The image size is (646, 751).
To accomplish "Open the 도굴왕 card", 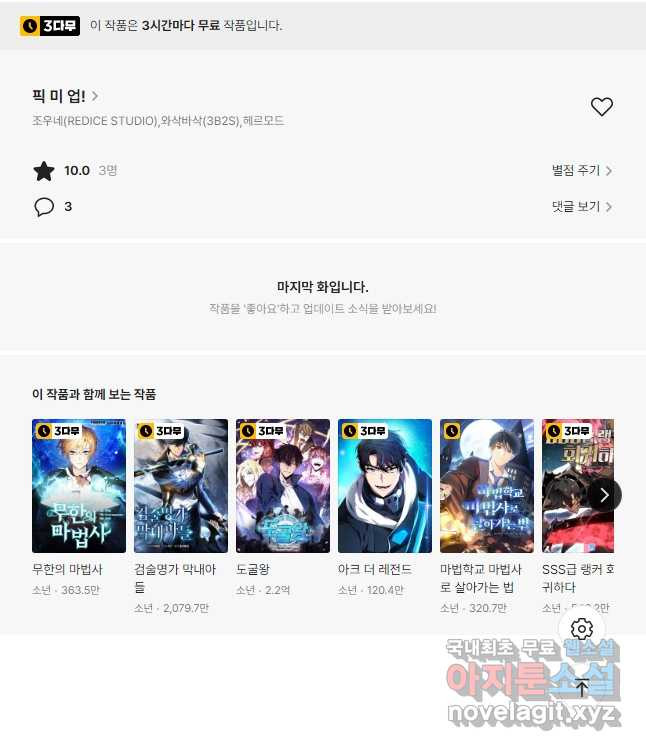I will [x=283, y=486].
